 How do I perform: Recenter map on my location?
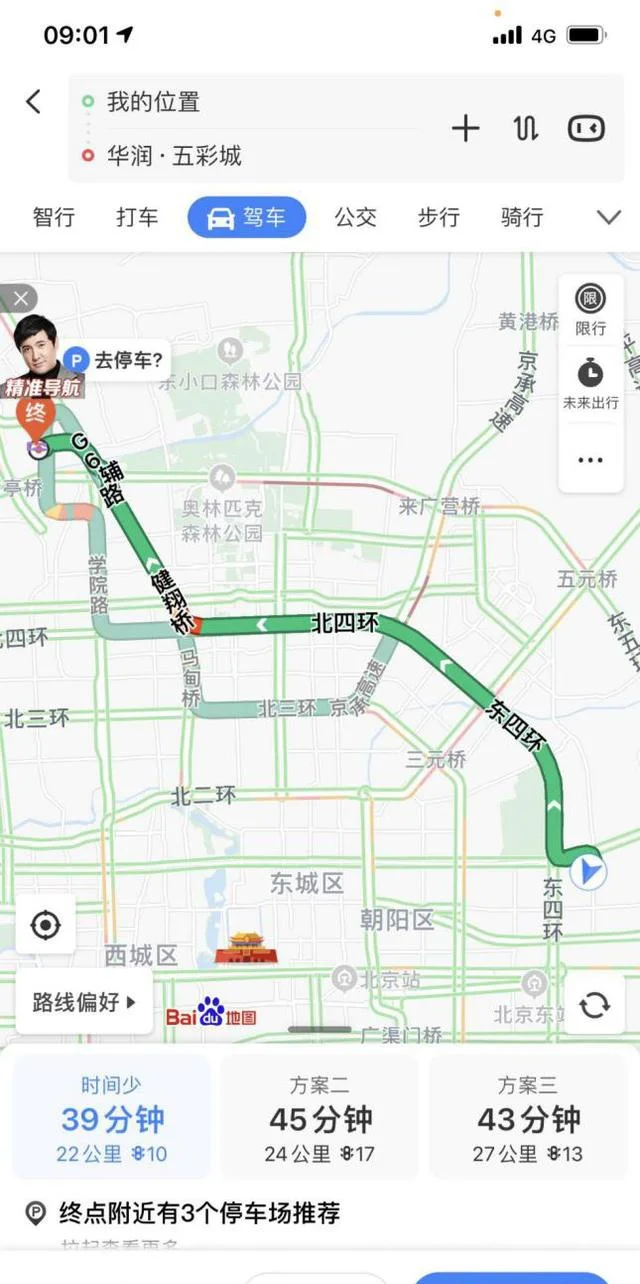point(45,925)
